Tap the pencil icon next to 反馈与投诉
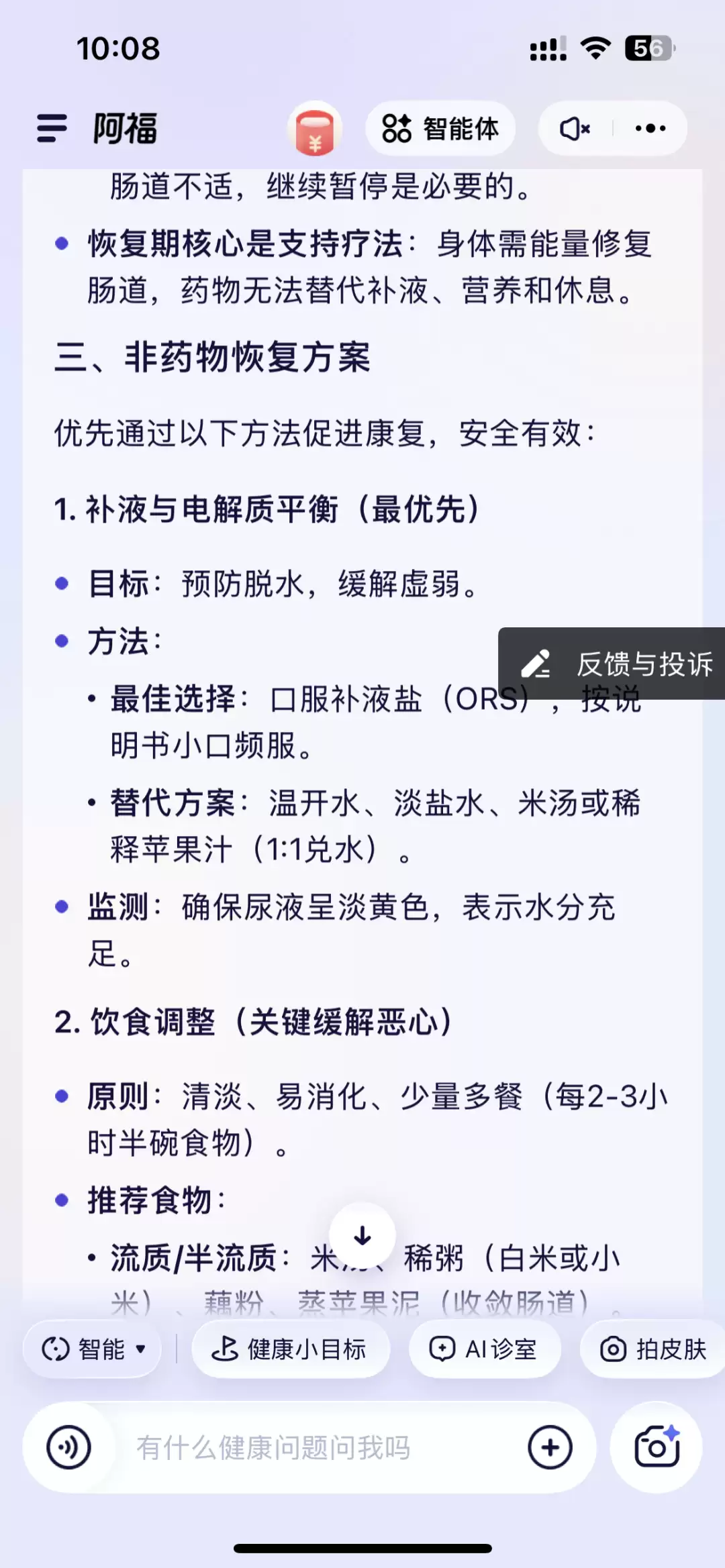The width and height of the screenshot is (725, 1568). point(536,665)
